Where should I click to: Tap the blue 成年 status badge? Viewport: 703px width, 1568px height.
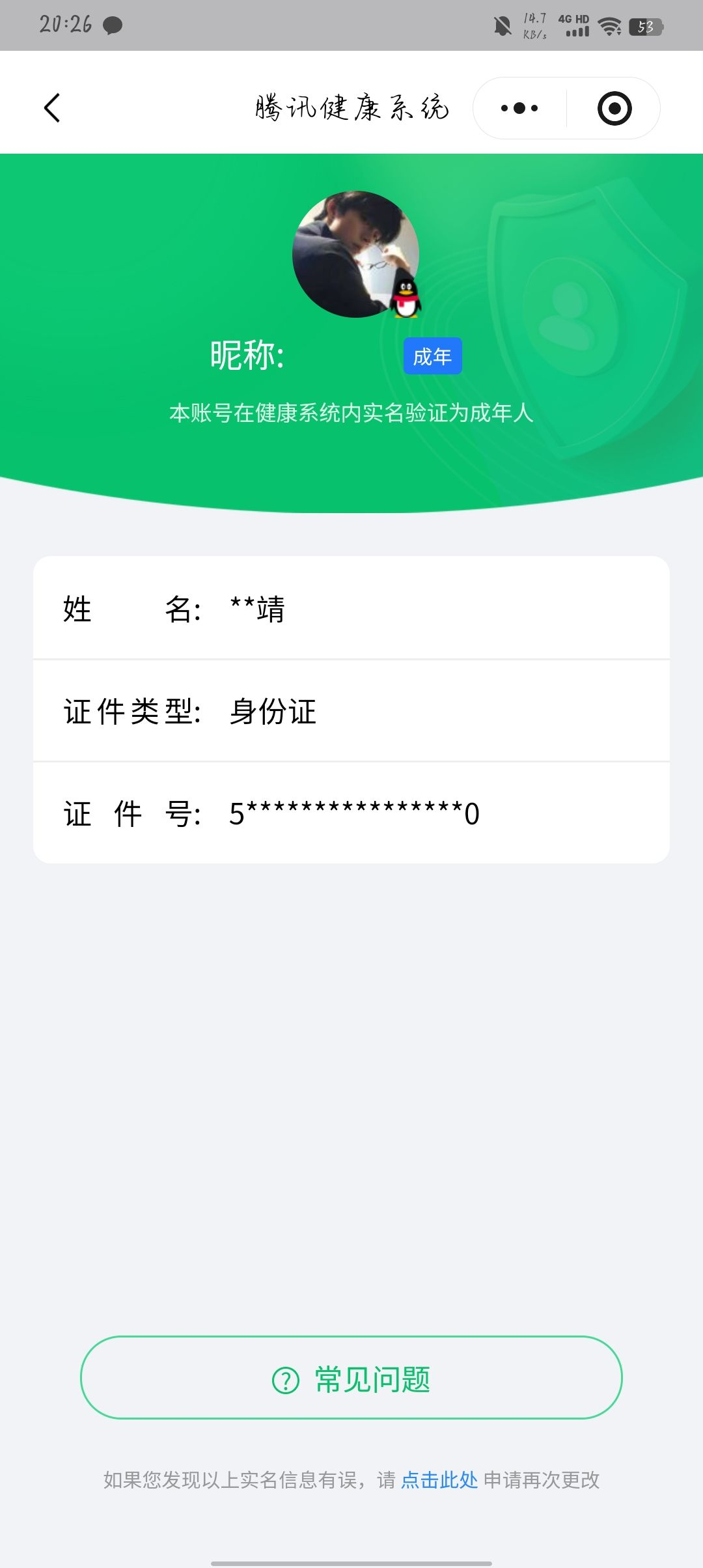pyautogui.click(x=432, y=356)
